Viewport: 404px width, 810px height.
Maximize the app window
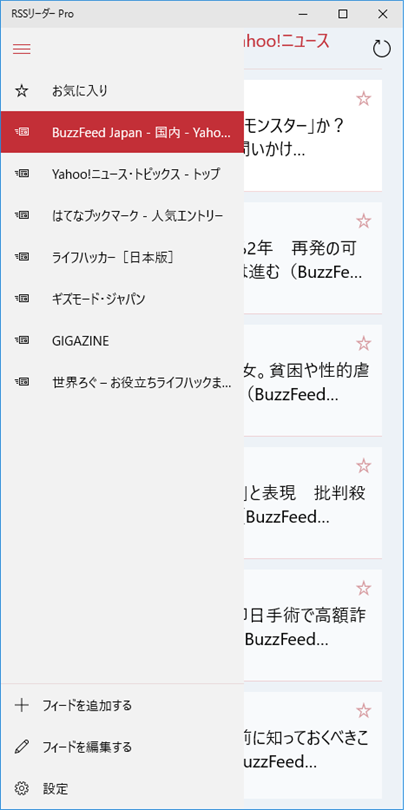click(343, 14)
